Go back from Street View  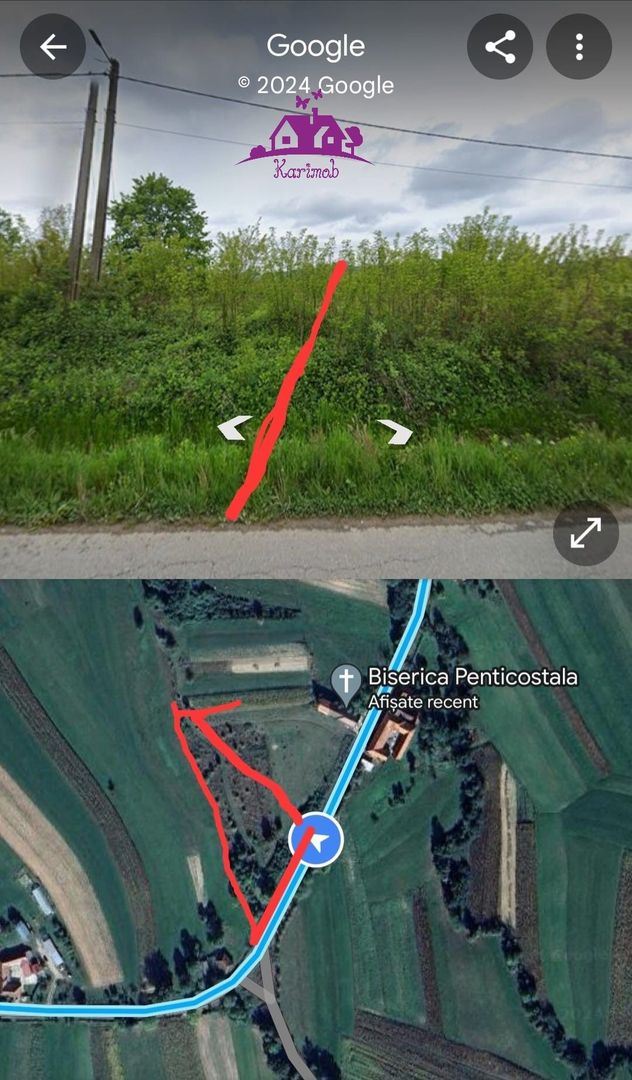52,46
